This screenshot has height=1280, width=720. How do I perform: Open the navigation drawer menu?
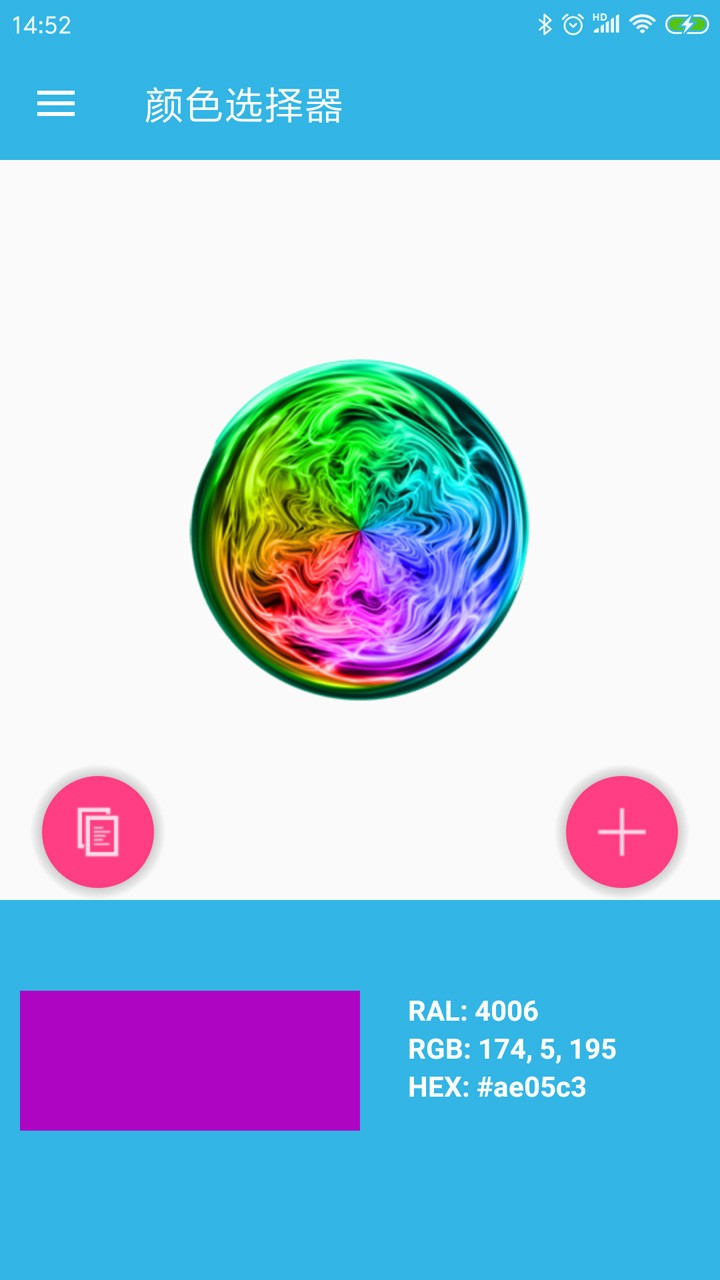(55, 104)
